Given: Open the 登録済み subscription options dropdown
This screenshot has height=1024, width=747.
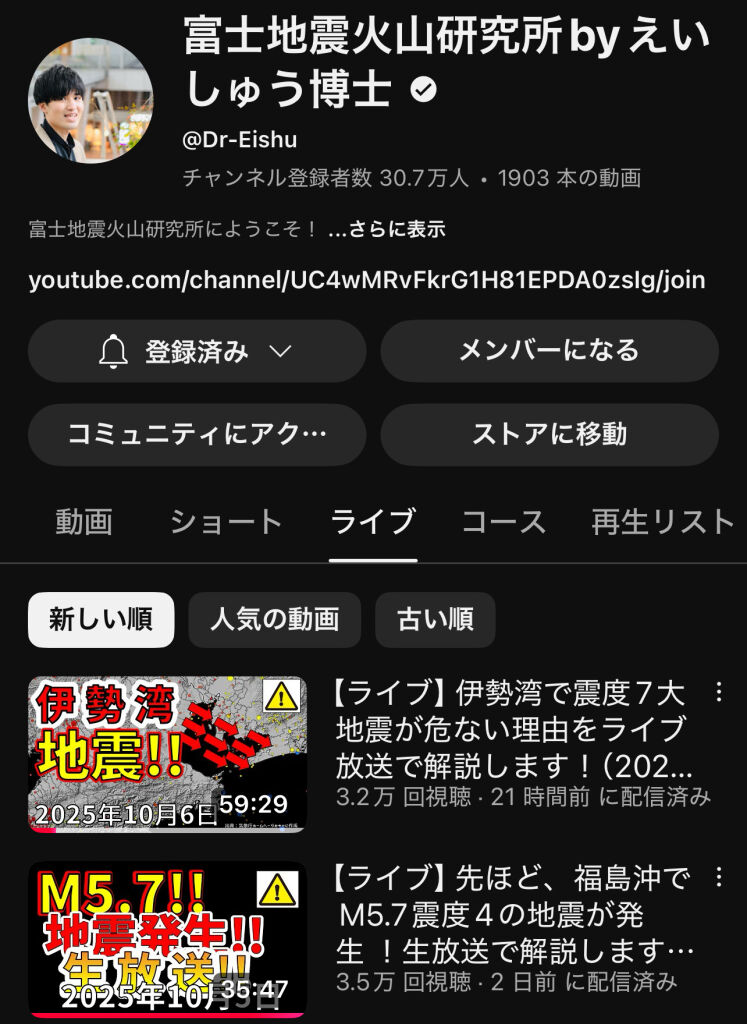Looking at the screenshot, I should click(197, 351).
